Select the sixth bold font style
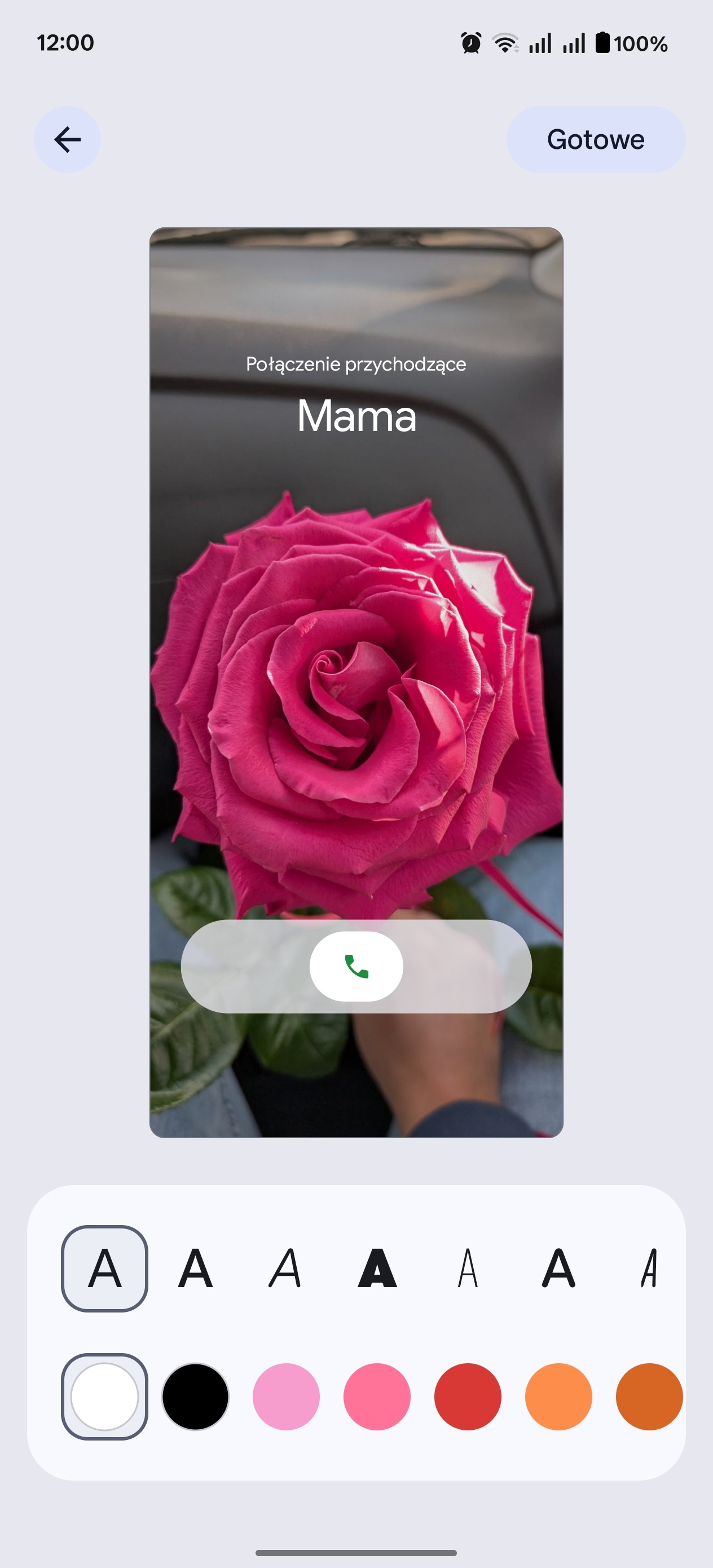 [558, 1269]
